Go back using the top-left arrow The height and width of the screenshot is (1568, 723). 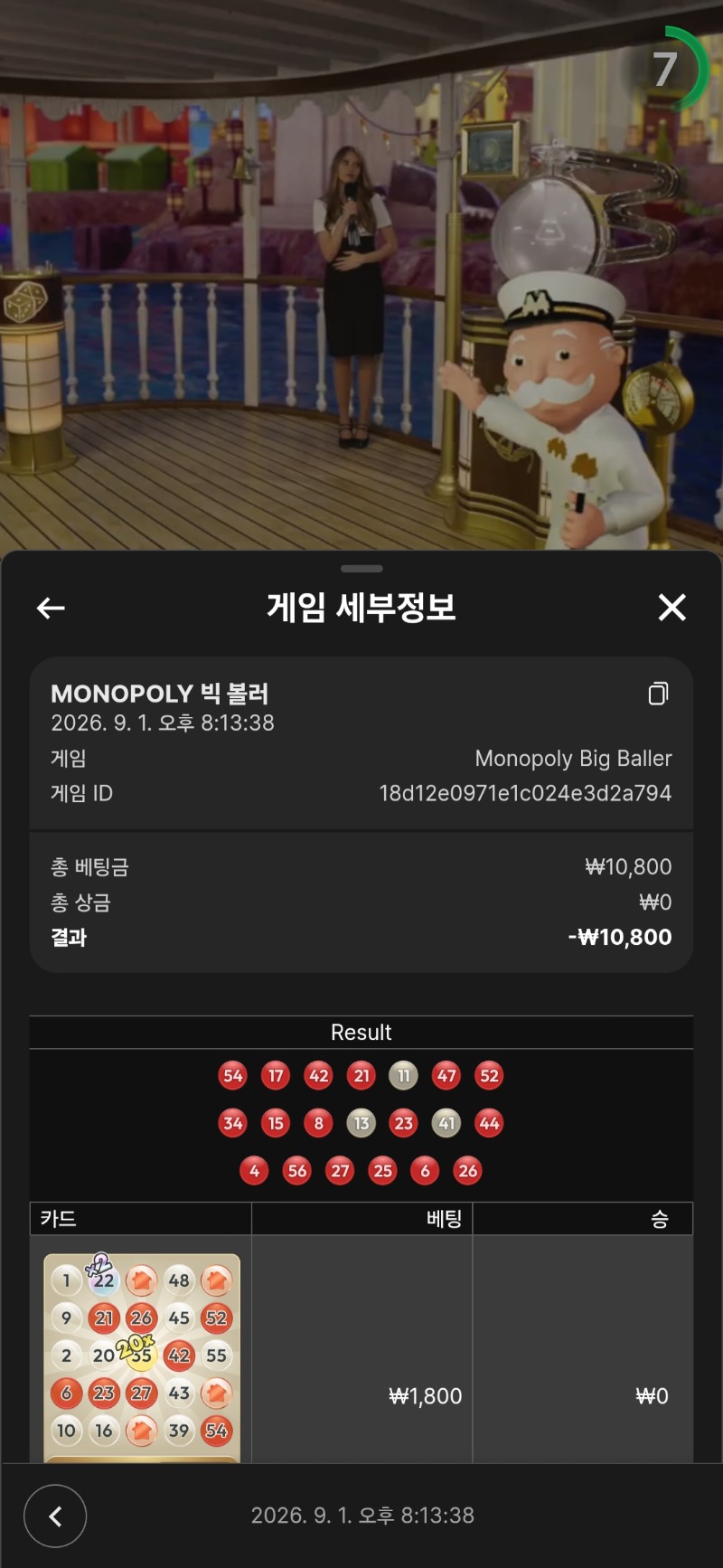click(x=51, y=609)
